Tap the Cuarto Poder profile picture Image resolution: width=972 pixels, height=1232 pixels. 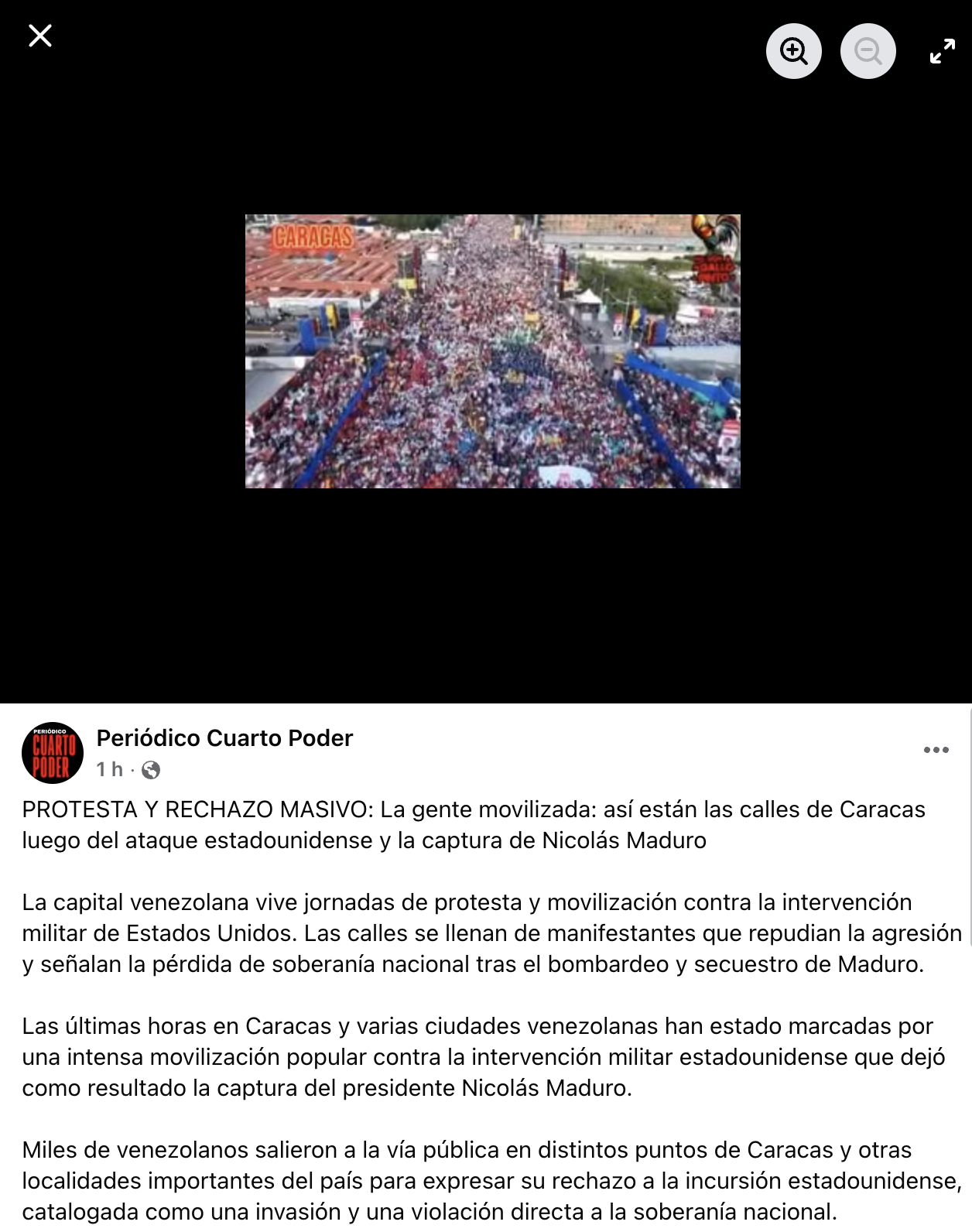(53, 752)
